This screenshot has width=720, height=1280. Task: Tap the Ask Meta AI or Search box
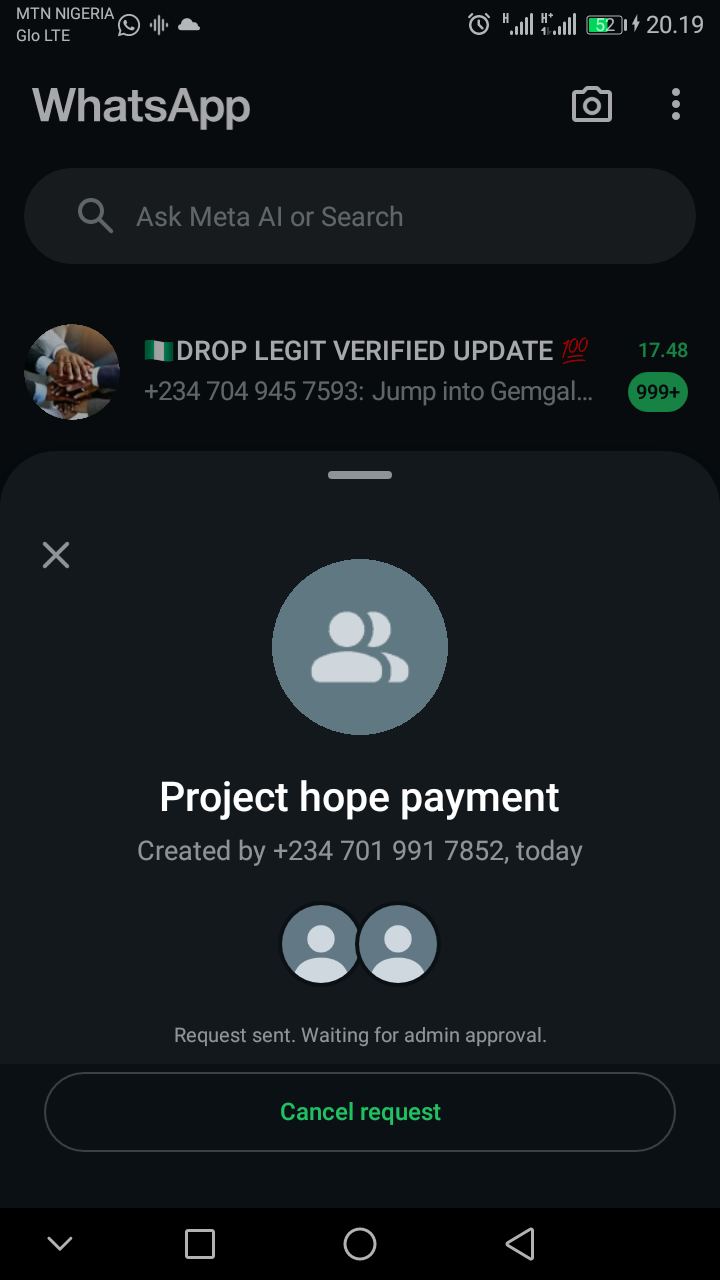click(360, 216)
